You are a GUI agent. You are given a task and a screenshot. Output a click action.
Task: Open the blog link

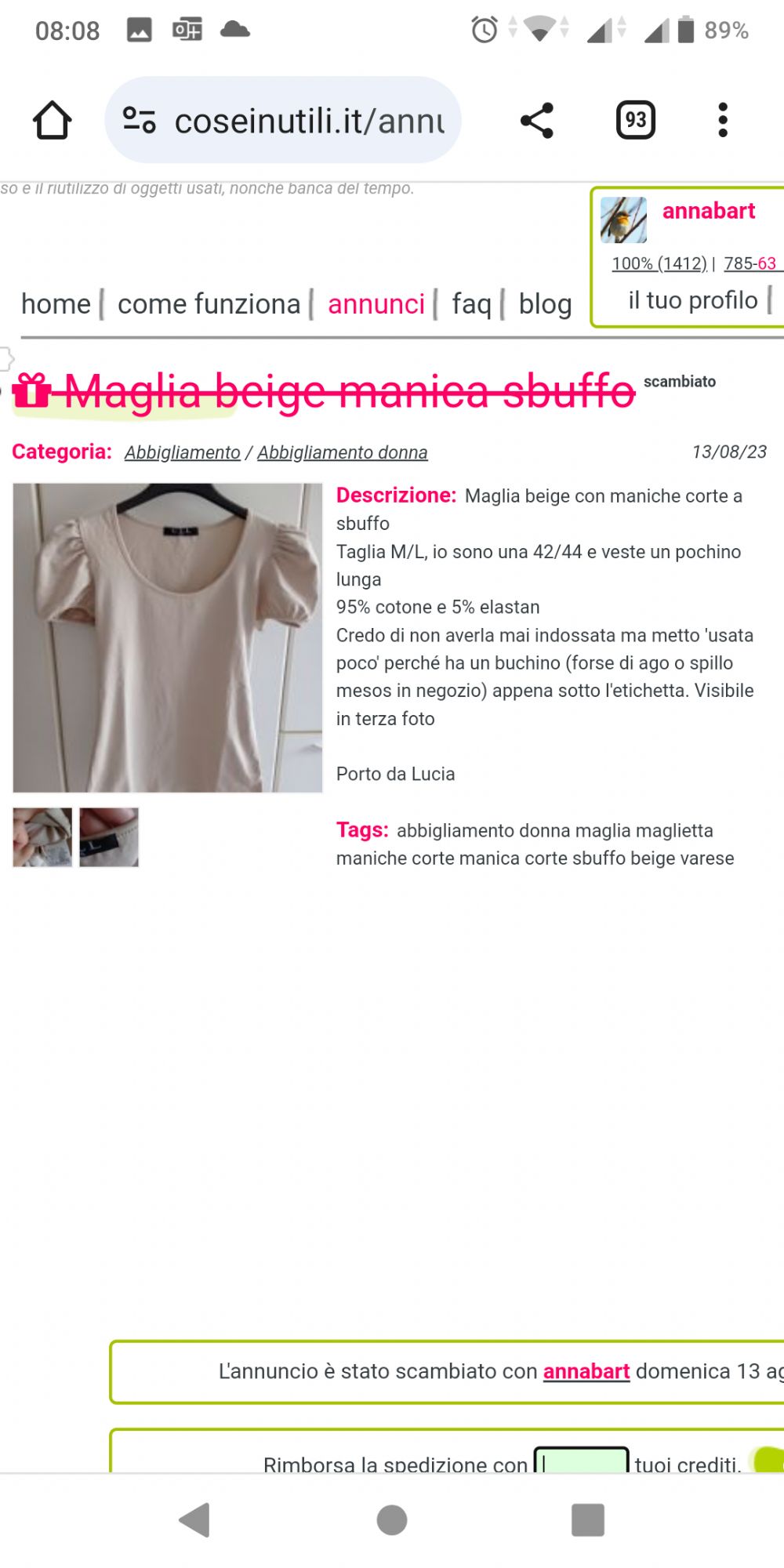point(545,303)
